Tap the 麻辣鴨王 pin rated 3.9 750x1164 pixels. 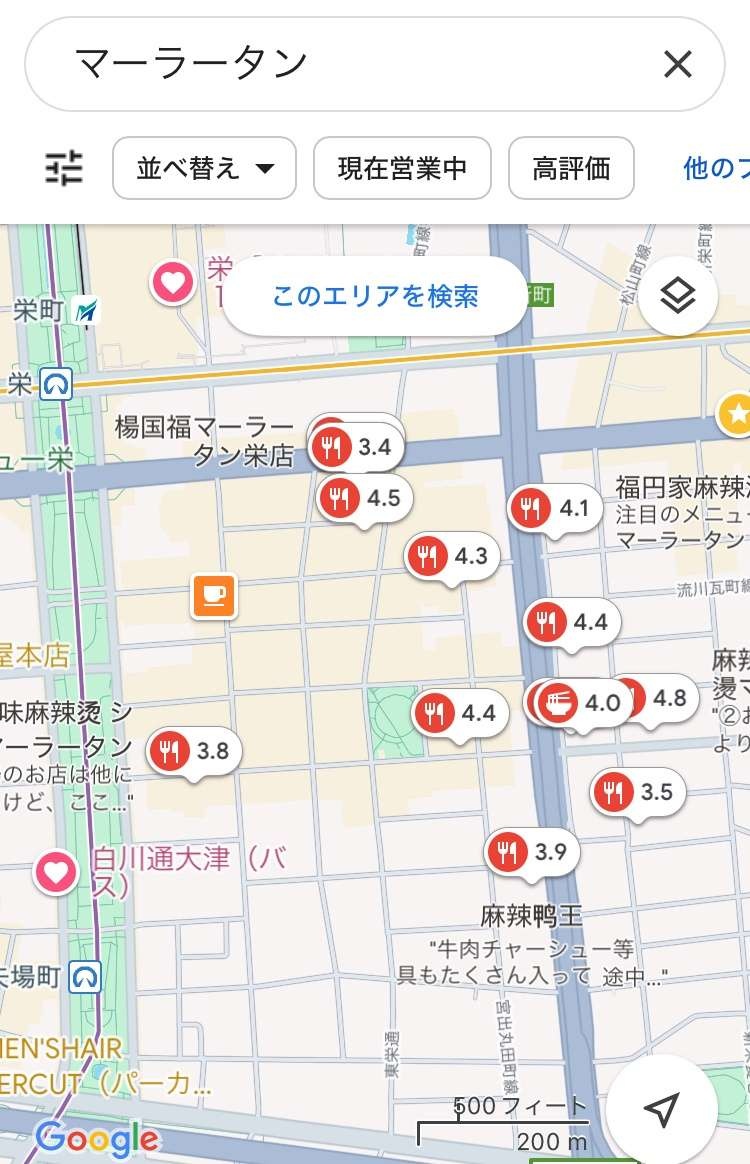click(532, 852)
